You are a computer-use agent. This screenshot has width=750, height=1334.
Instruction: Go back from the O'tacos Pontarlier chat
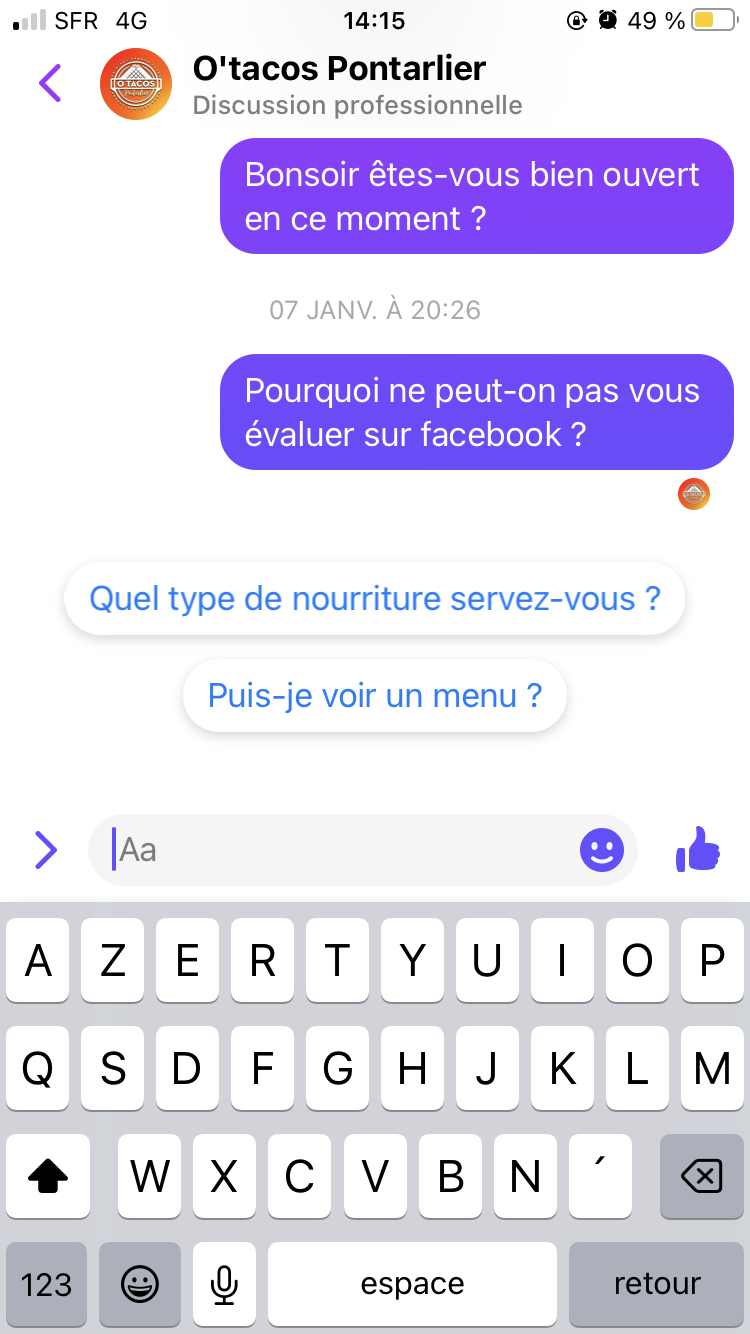pos(50,84)
